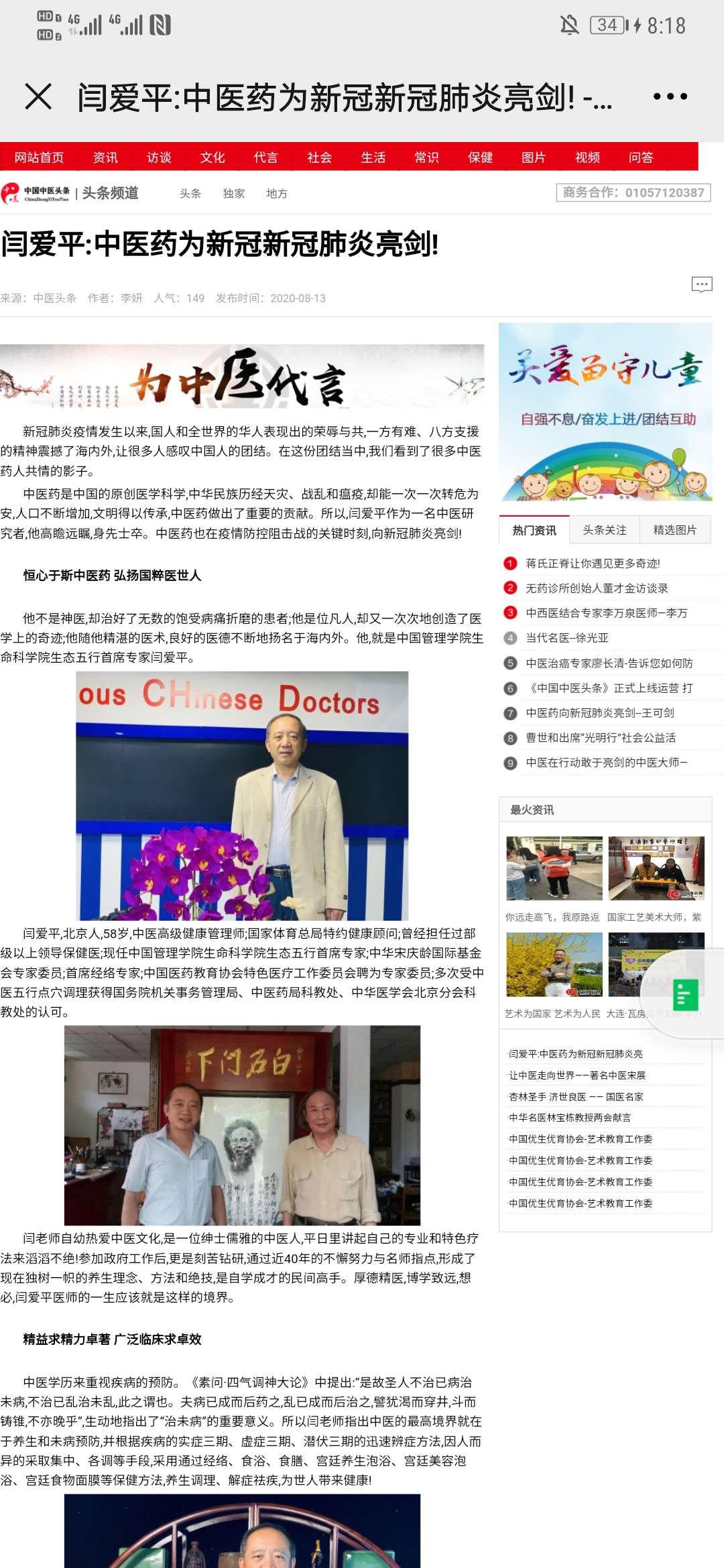Go to 网站首页 in the red menu
The height and width of the screenshot is (1568, 724).
click(39, 157)
